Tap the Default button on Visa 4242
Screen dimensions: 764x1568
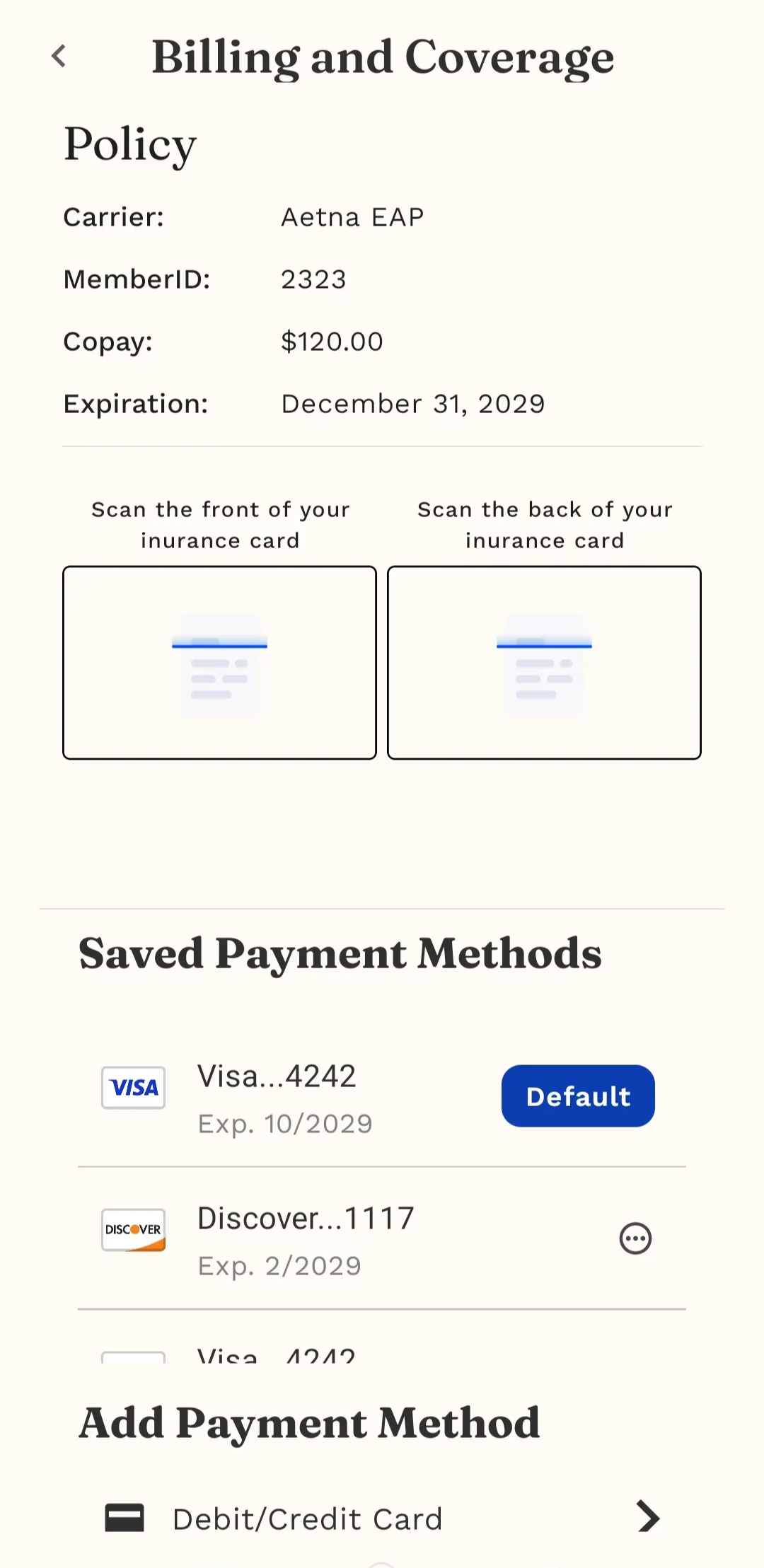tap(578, 1096)
